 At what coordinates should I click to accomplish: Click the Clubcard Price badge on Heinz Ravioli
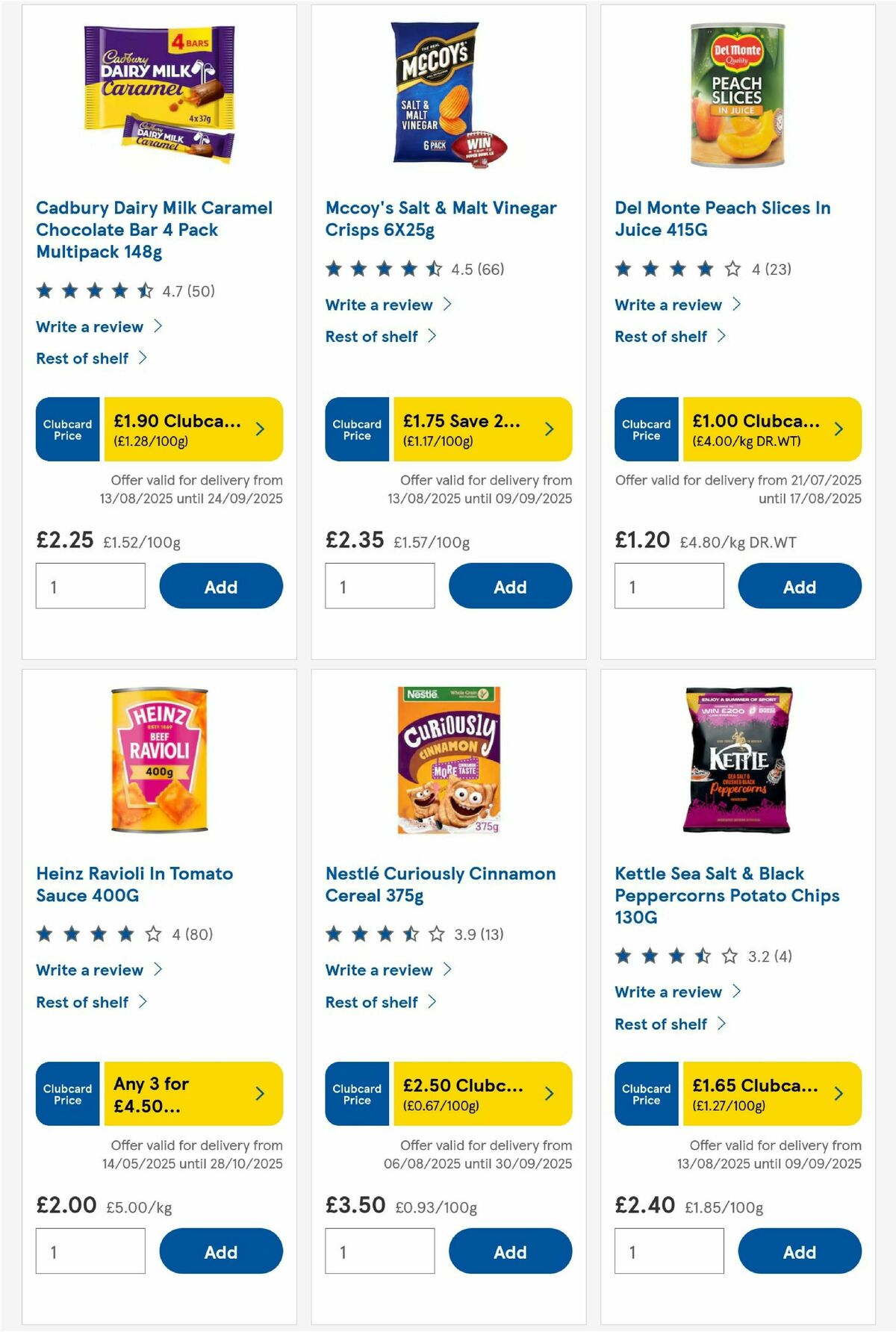(x=66, y=1094)
